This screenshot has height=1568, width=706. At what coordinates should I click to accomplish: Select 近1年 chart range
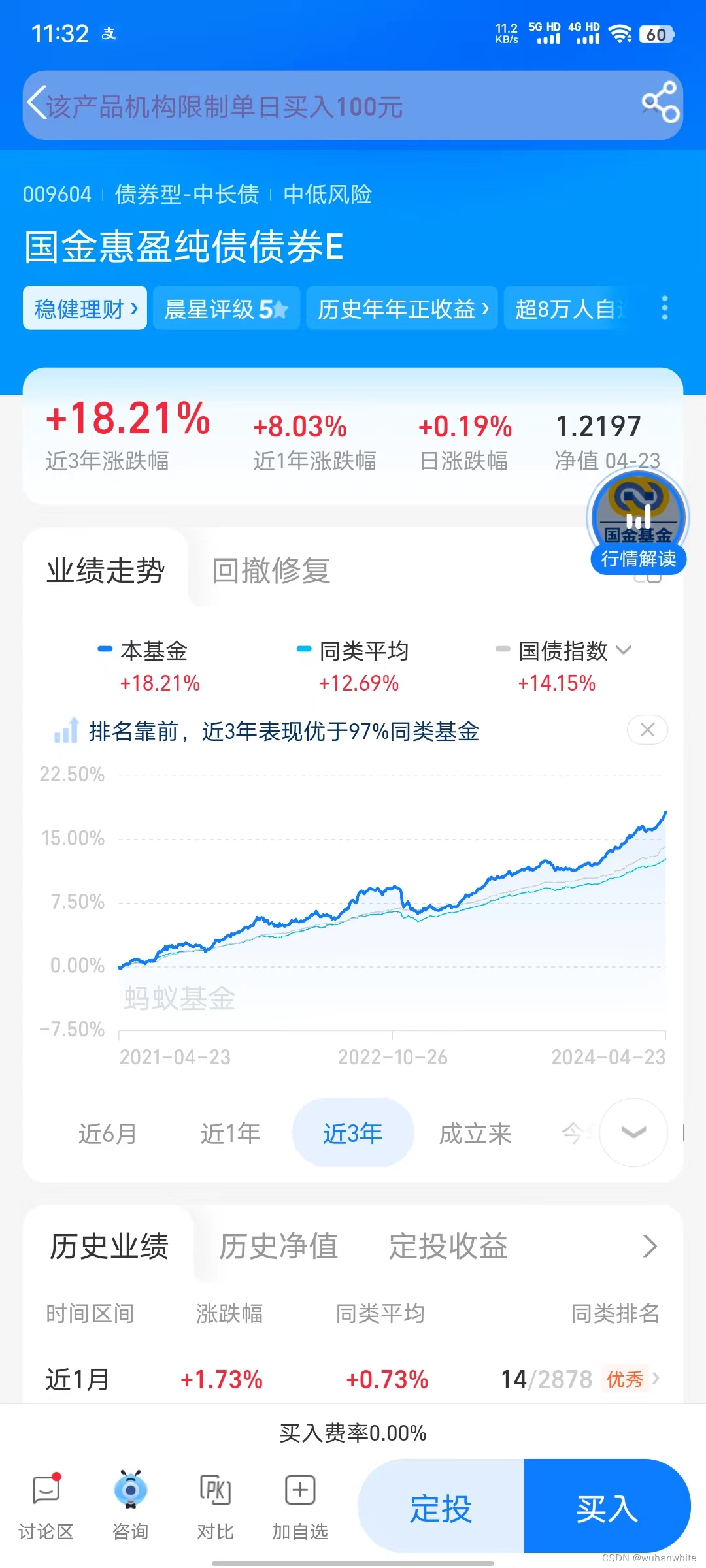pyautogui.click(x=230, y=1134)
